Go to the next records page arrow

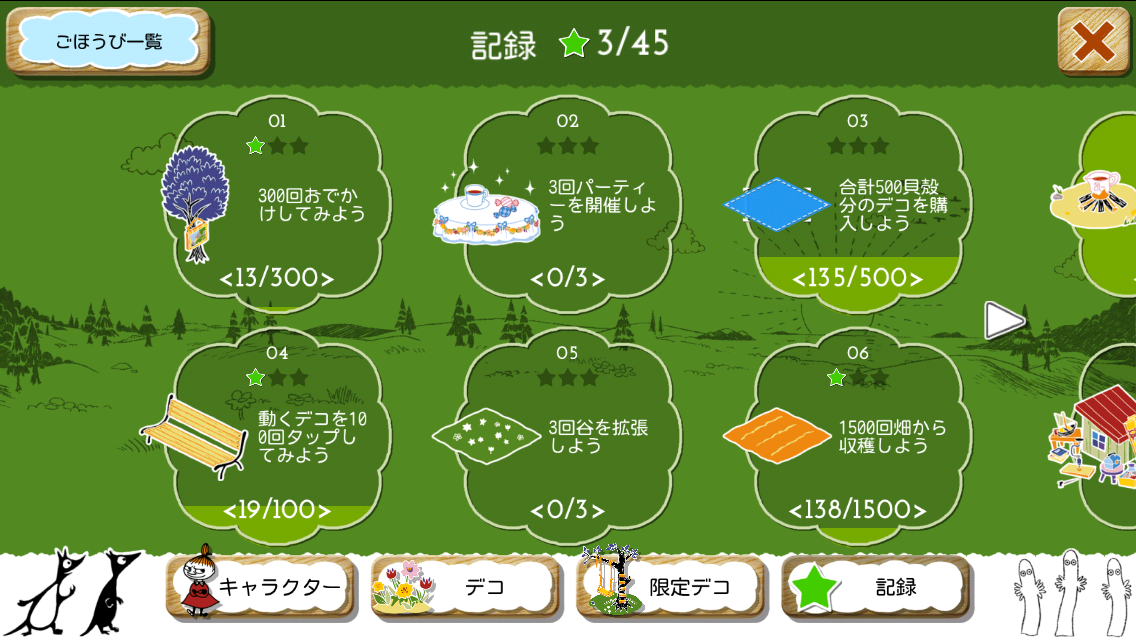(x=1003, y=320)
